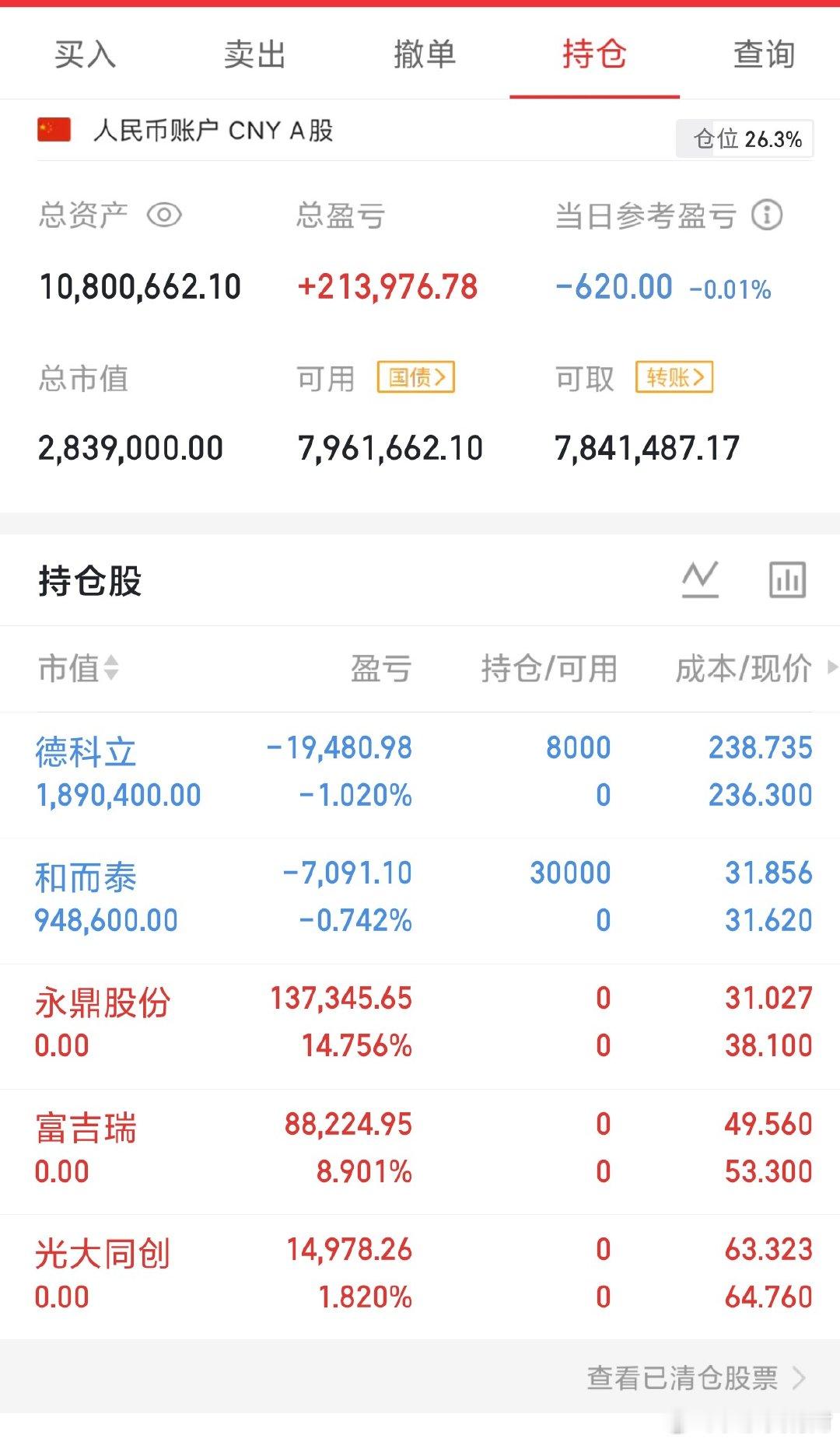The width and height of the screenshot is (840, 1442).
Task: Open the 查询 tab
Action: coord(761,54)
